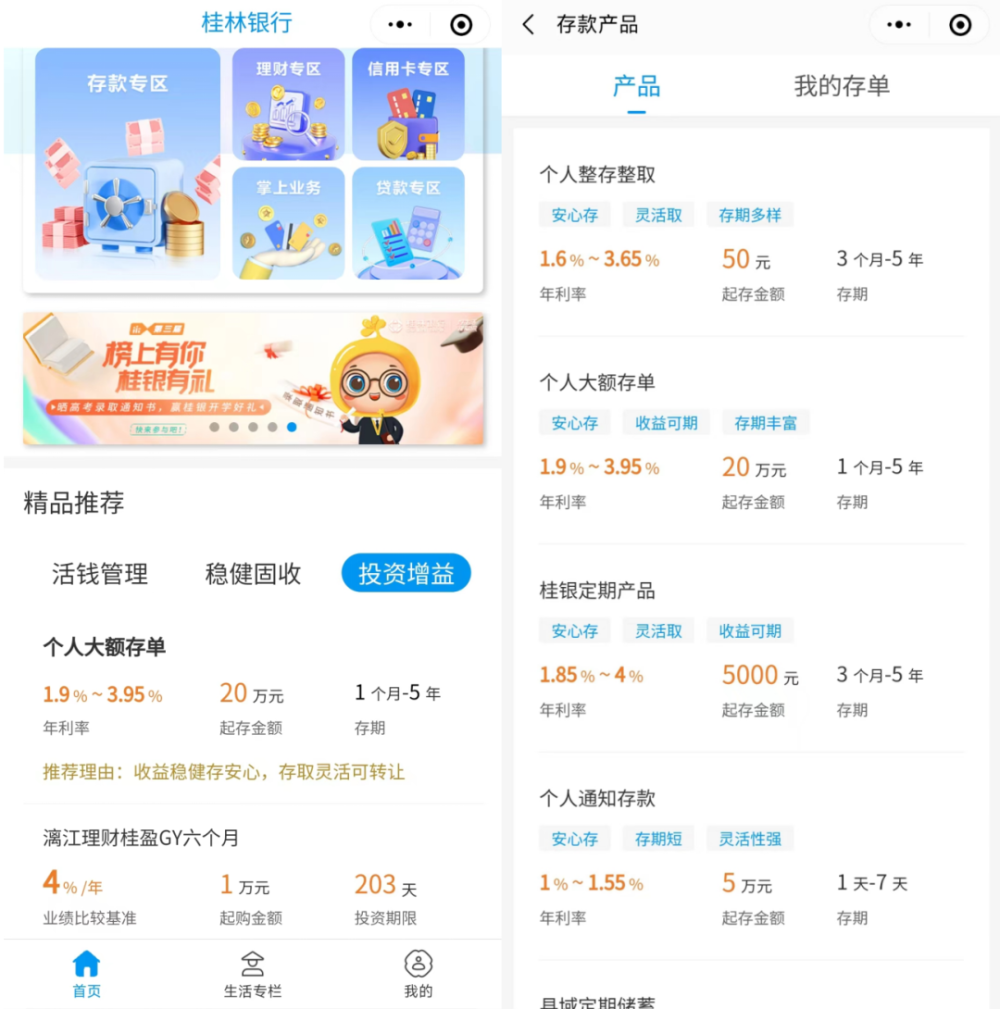Open the 桂银定期产品 deposit product
The width and height of the screenshot is (1000, 1009).
click(598, 590)
